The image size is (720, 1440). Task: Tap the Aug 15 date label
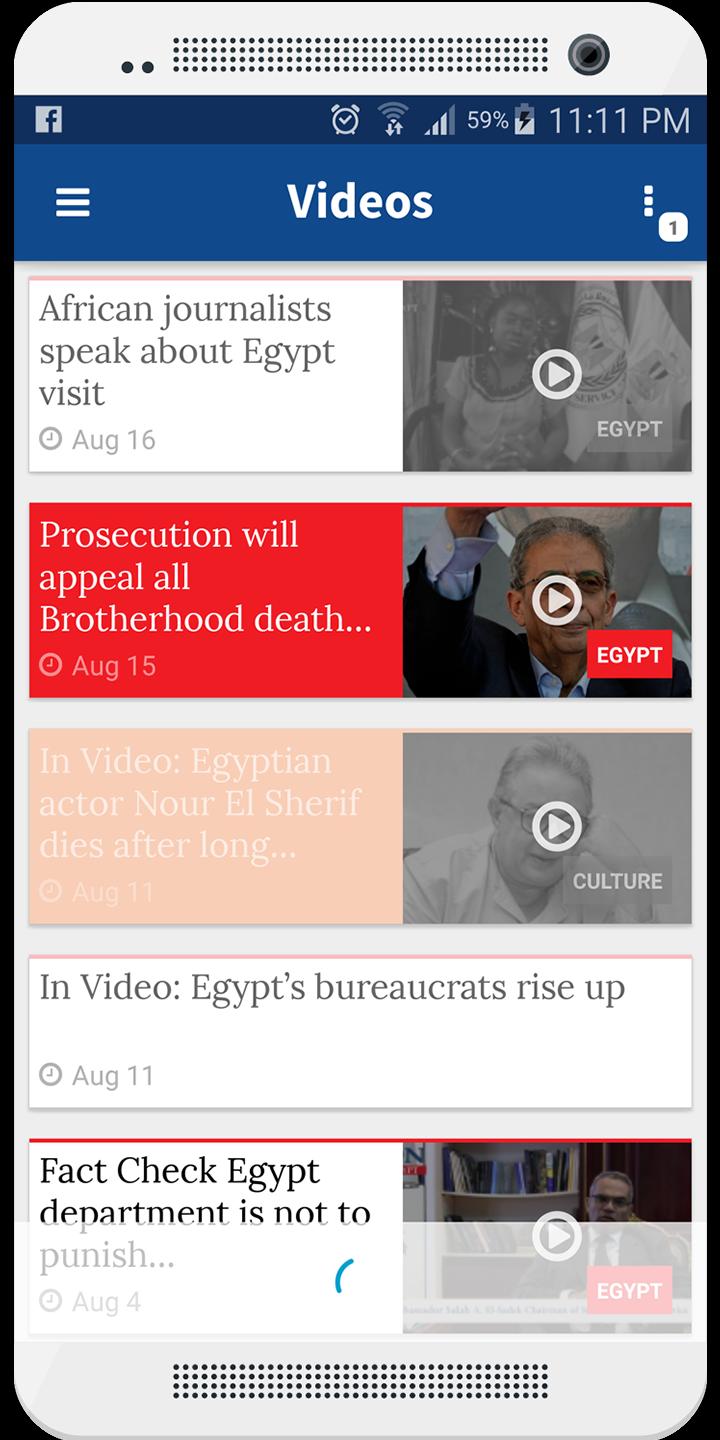coord(113,664)
